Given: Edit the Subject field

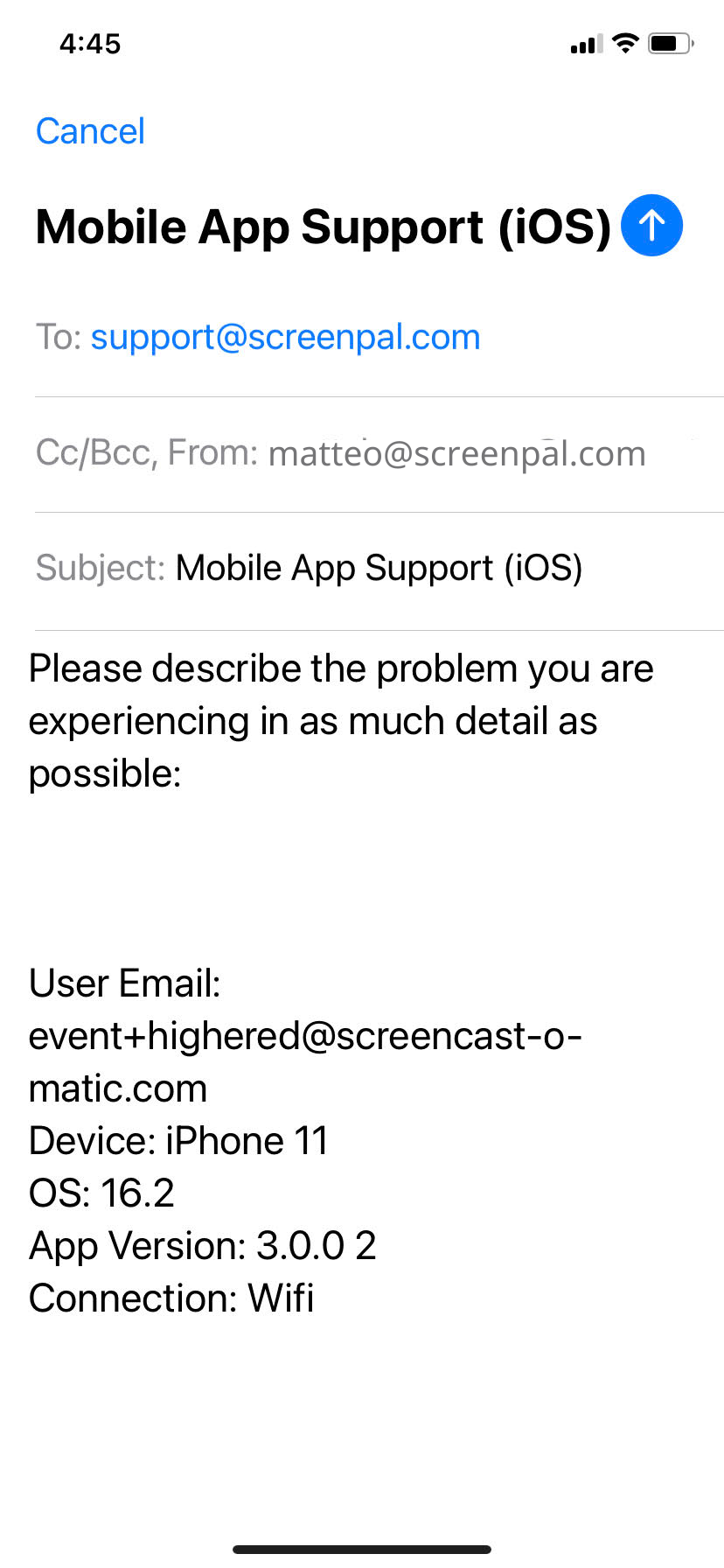Looking at the screenshot, I should coord(379,570).
